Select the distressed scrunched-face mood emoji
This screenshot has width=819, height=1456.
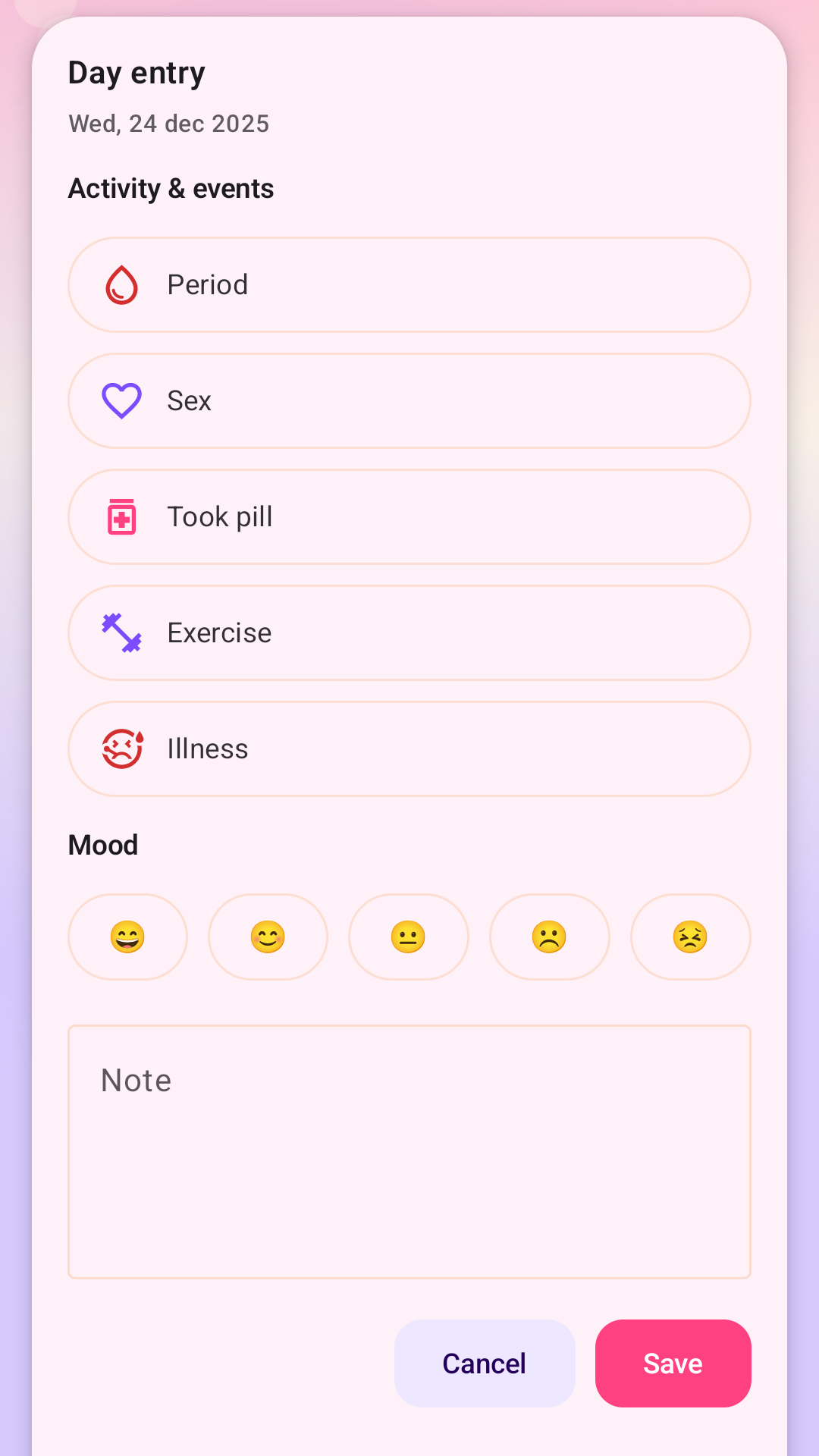(x=690, y=937)
